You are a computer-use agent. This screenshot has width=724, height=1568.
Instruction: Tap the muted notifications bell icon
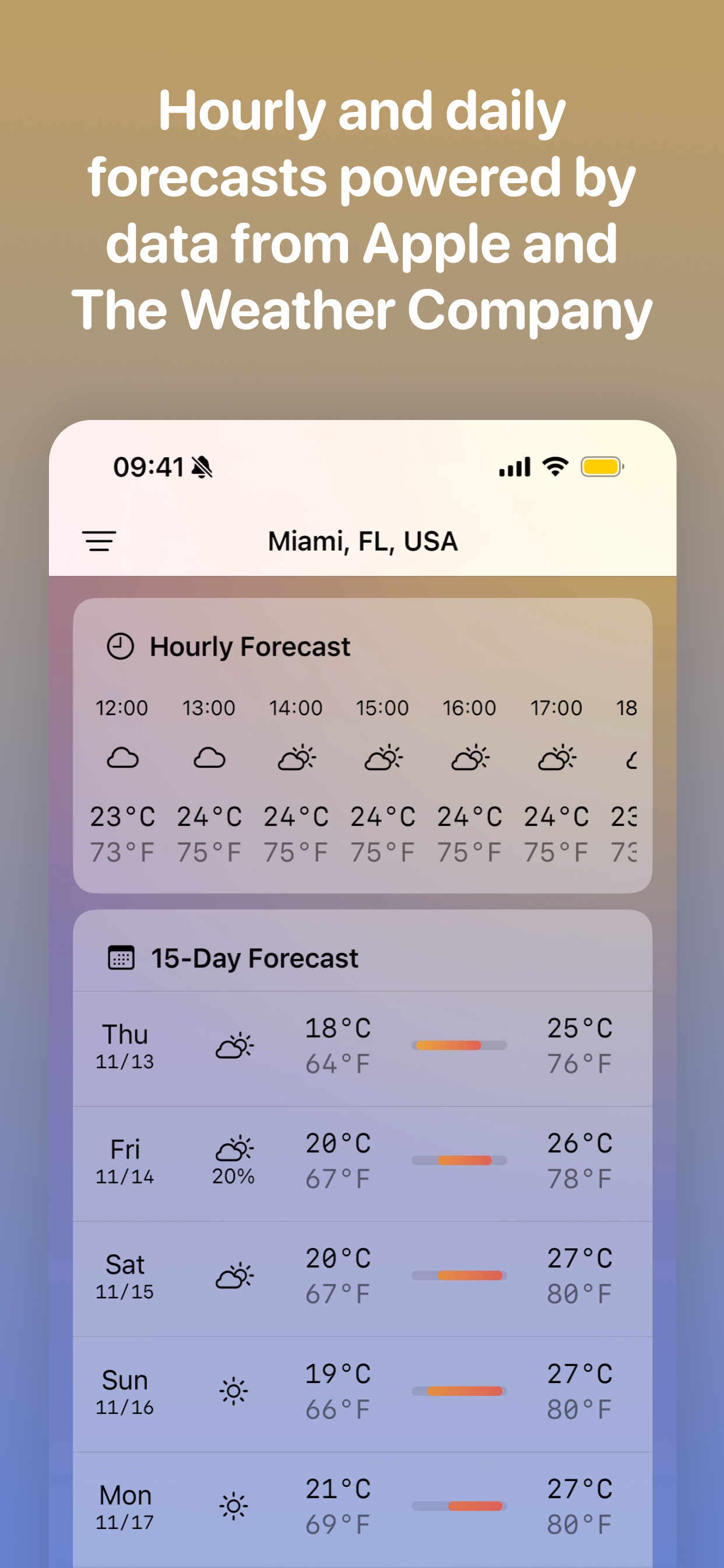(x=203, y=466)
